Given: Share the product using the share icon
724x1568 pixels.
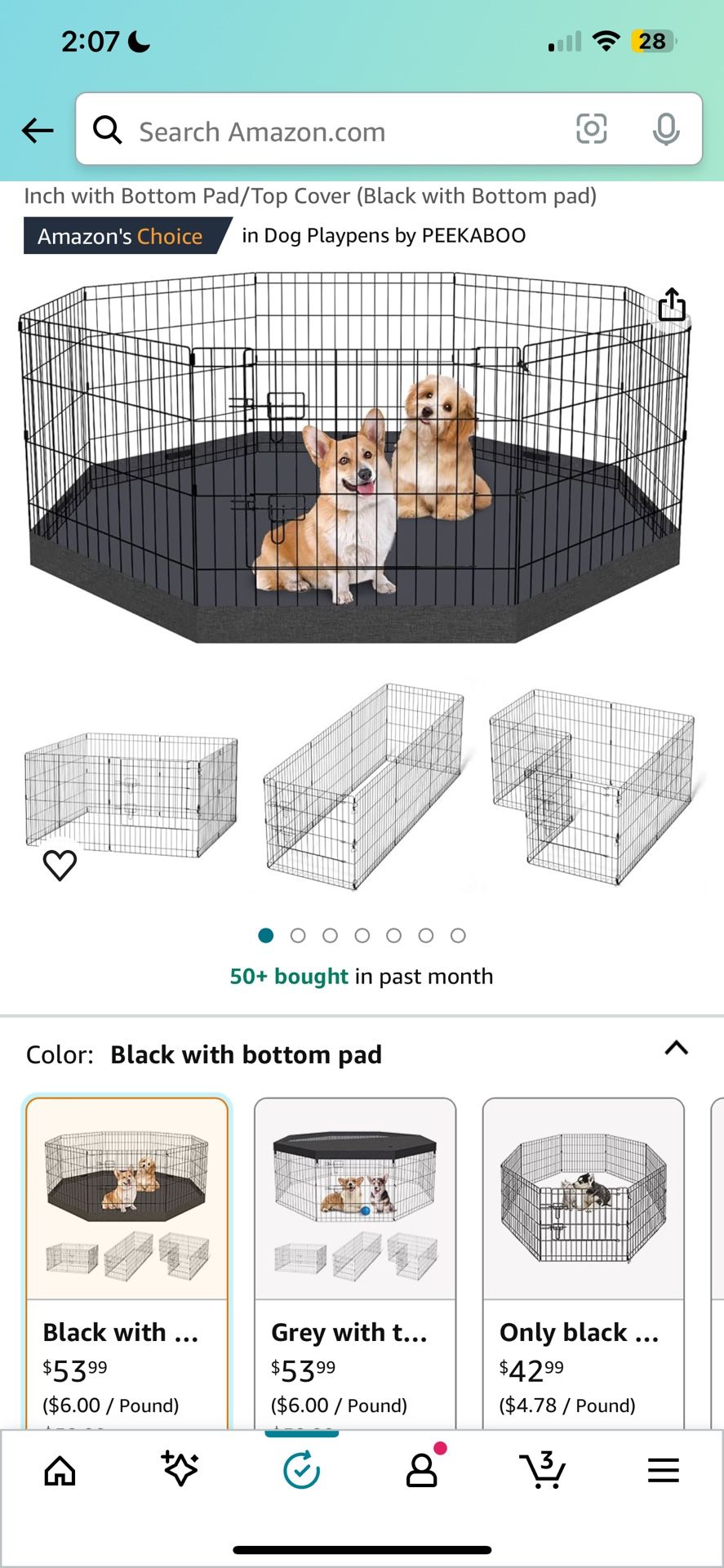Looking at the screenshot, I should [671, 305].
